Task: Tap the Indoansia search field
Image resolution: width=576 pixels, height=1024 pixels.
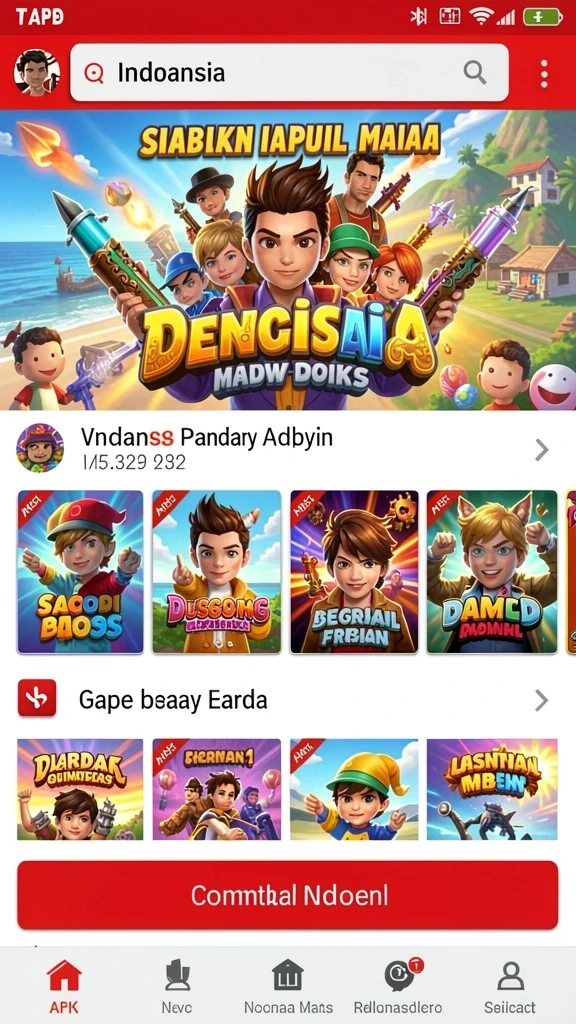Action: pyautogui.click(x=289, y=72)
